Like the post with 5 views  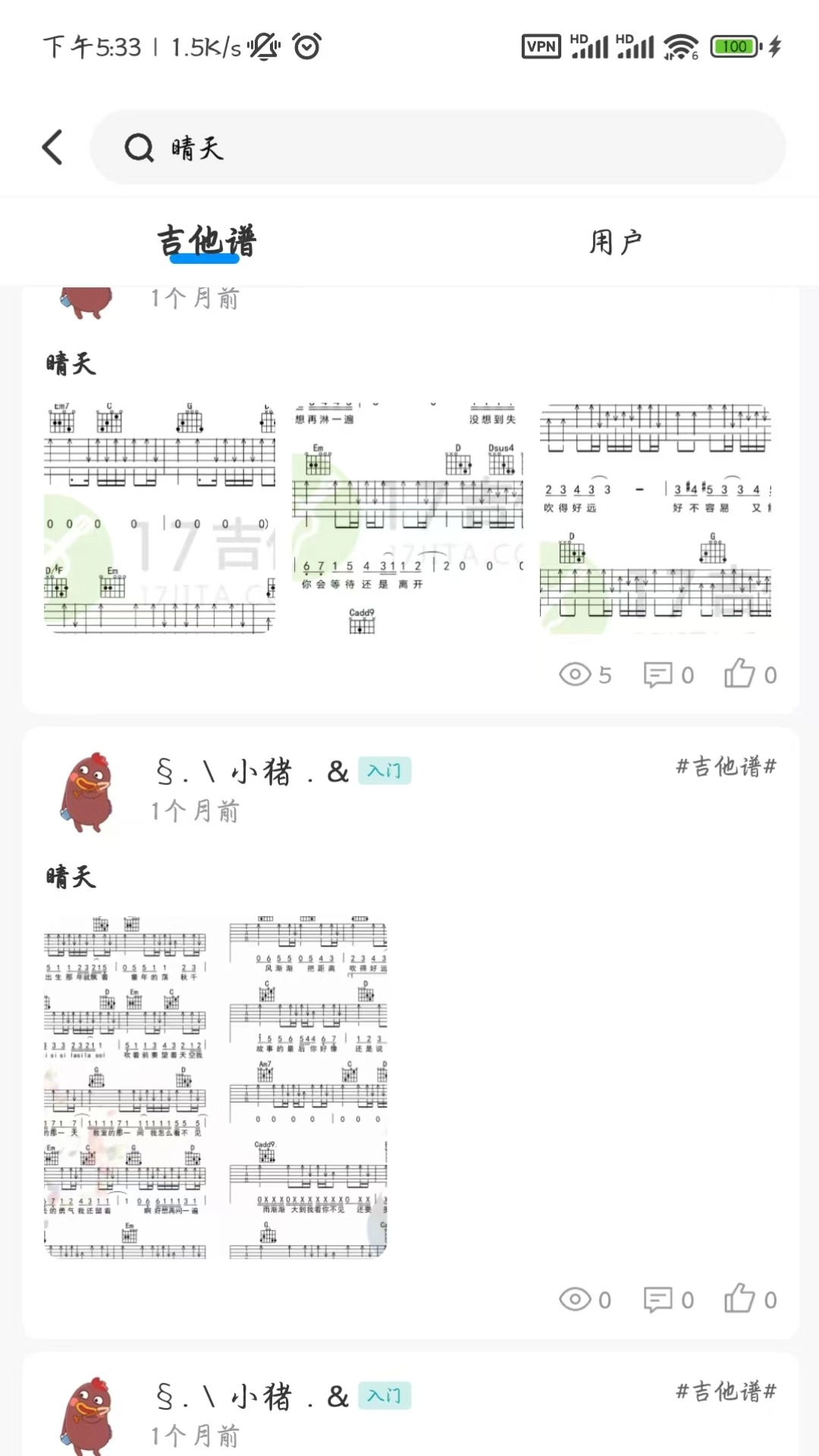[749, 674]
